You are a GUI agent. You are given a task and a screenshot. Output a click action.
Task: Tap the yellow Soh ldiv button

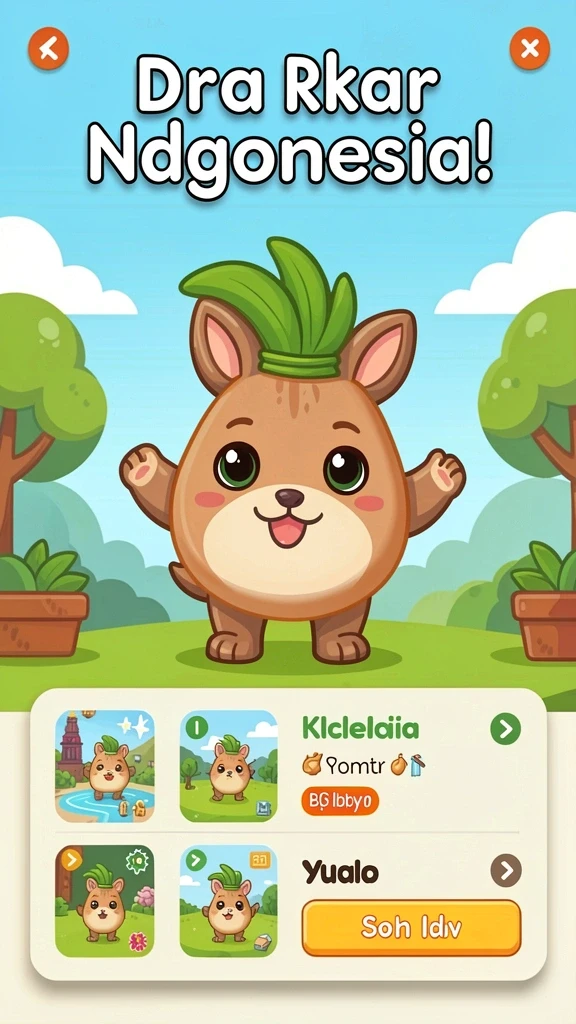[x=411, y=927]
